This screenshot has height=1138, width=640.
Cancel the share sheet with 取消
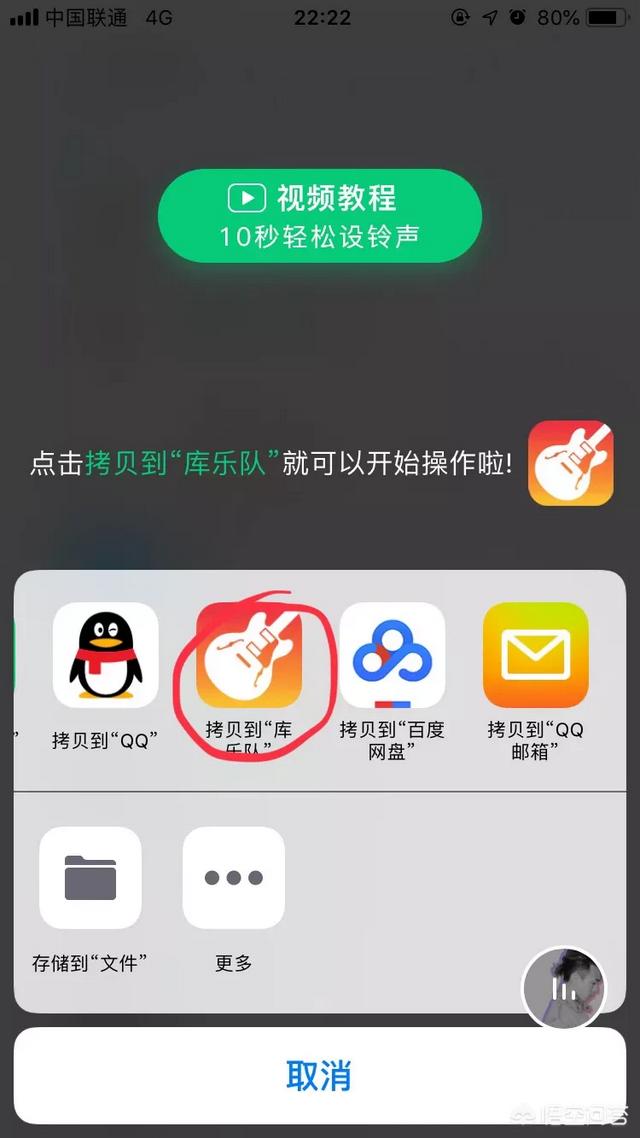click(319, 1076)
